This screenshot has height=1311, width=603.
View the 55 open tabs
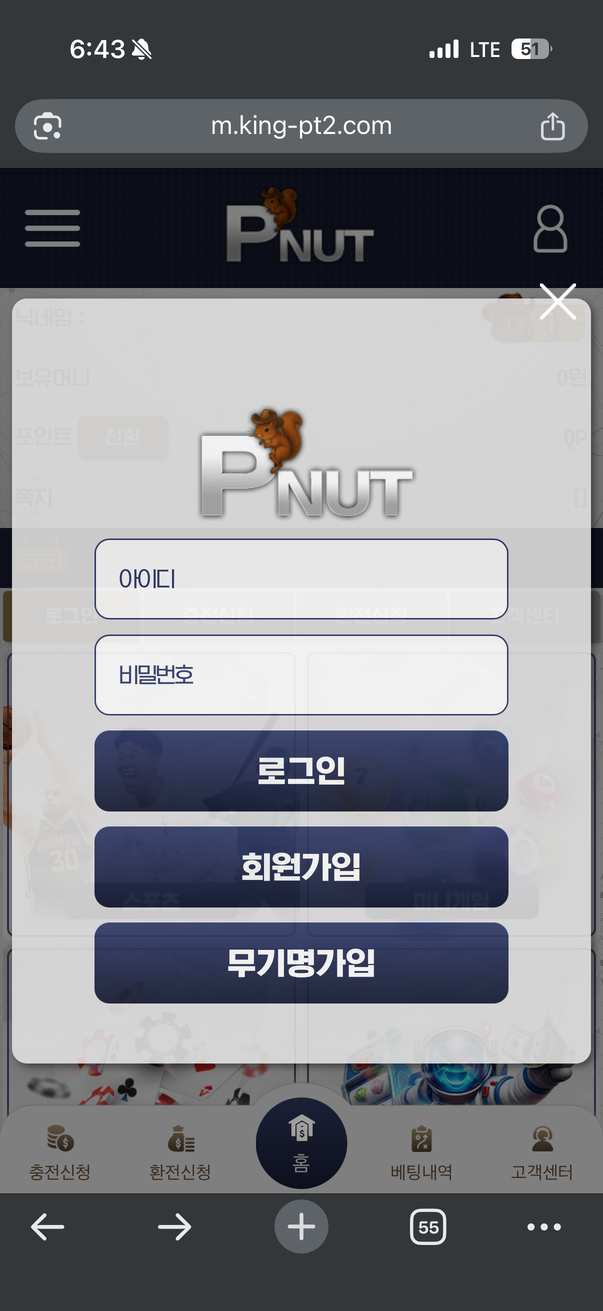coord(428,1227)
